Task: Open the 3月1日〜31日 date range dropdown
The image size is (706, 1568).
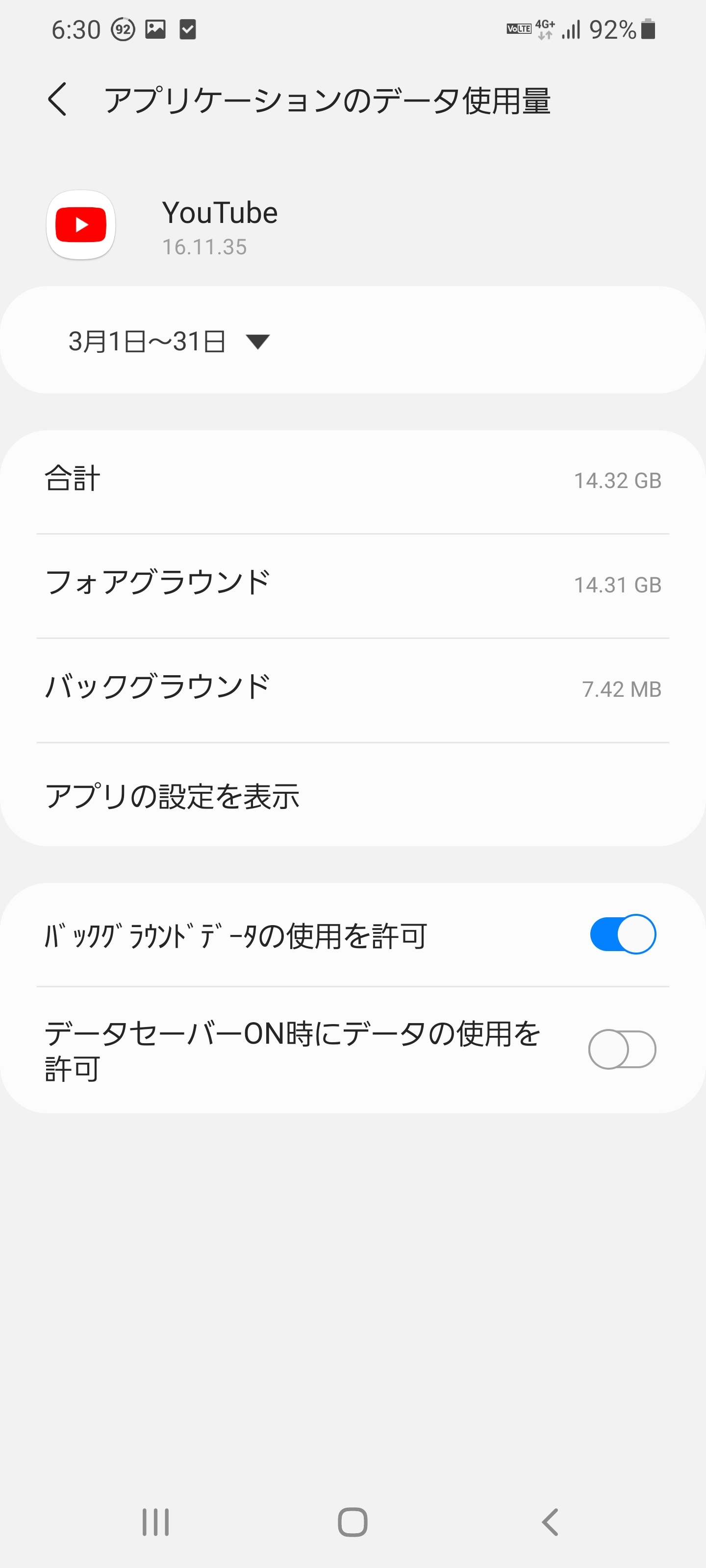Action: [169, 341]
